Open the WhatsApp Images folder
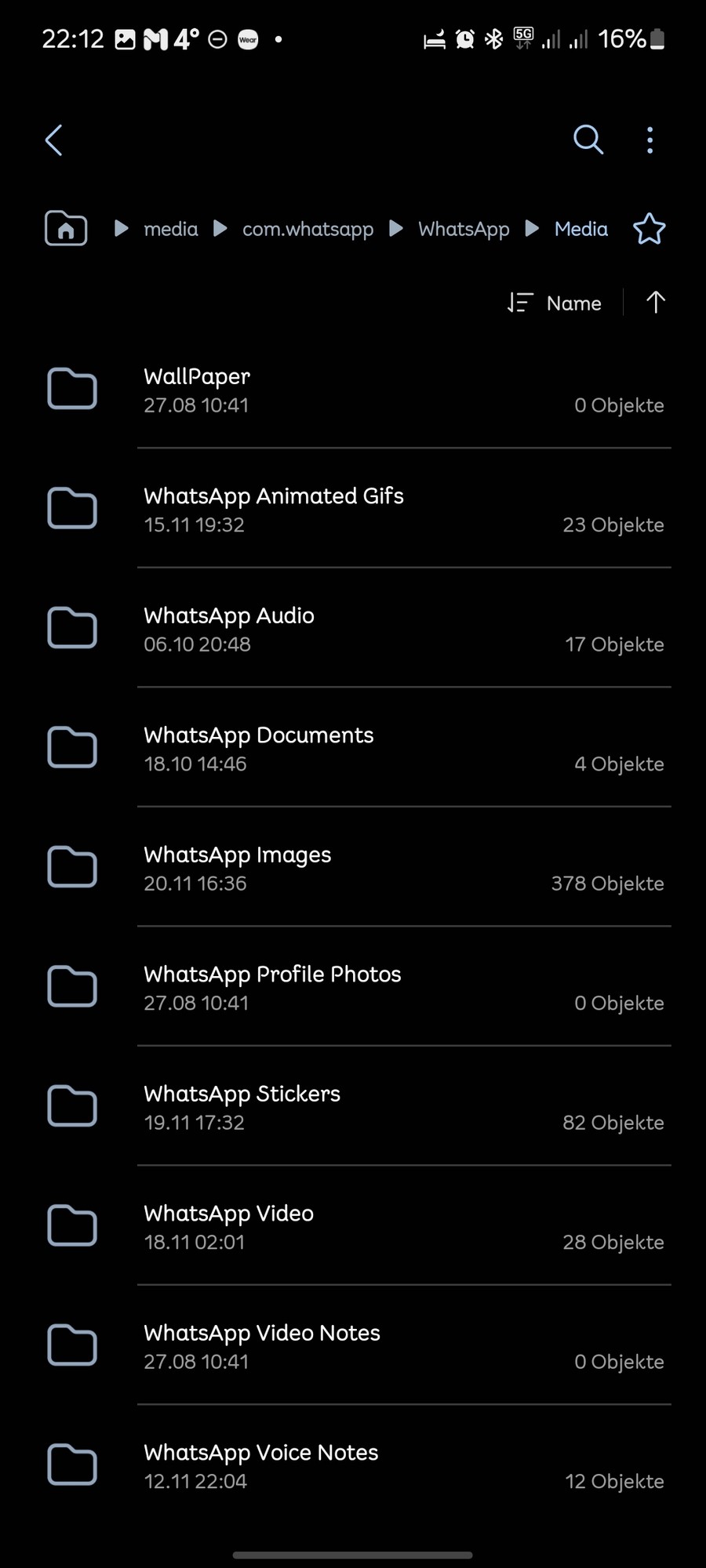Image resolution: width=706 pixels, height=1568 pixels. (353, 867)
